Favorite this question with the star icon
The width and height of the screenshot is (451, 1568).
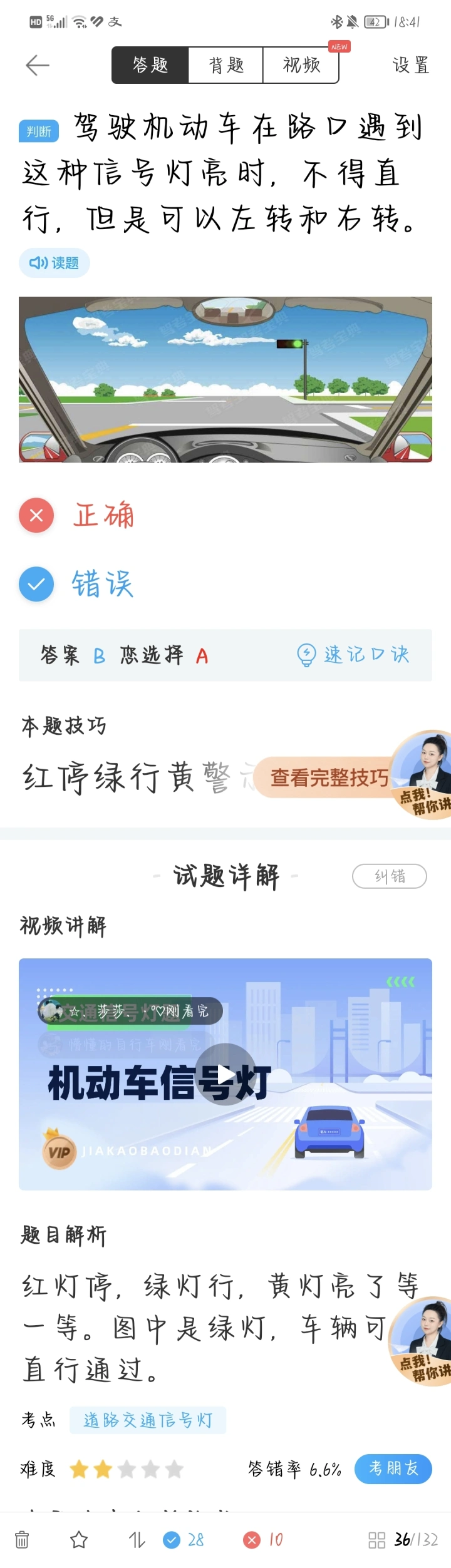(x=79, y=1539)
